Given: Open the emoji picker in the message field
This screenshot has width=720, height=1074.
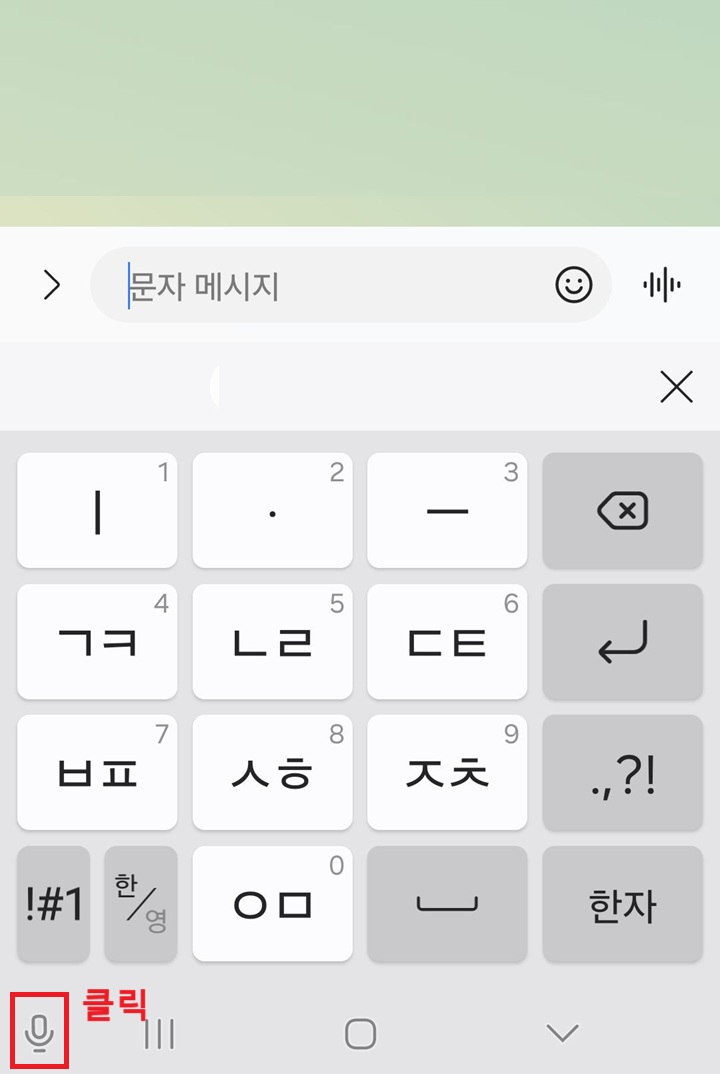Looking at the screenshot, I should 573,285.
